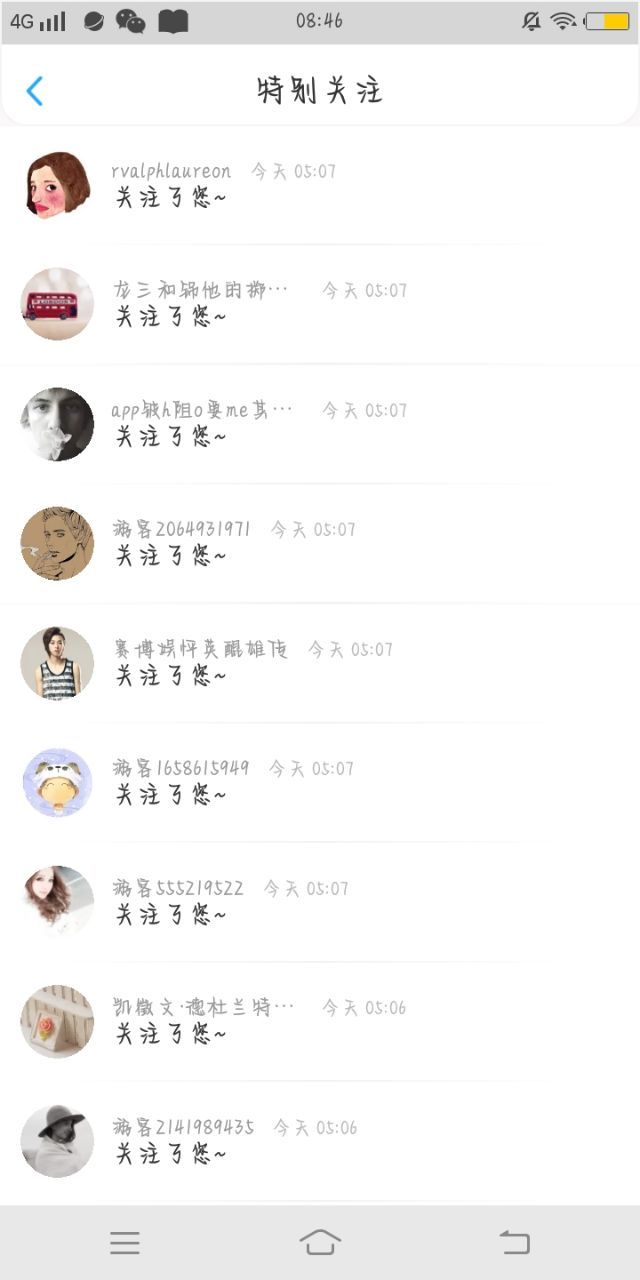Open the follow notice starting with 凯
Image resolution: width=640 pixels, height=1280 pixels.
pos(320,1021)
